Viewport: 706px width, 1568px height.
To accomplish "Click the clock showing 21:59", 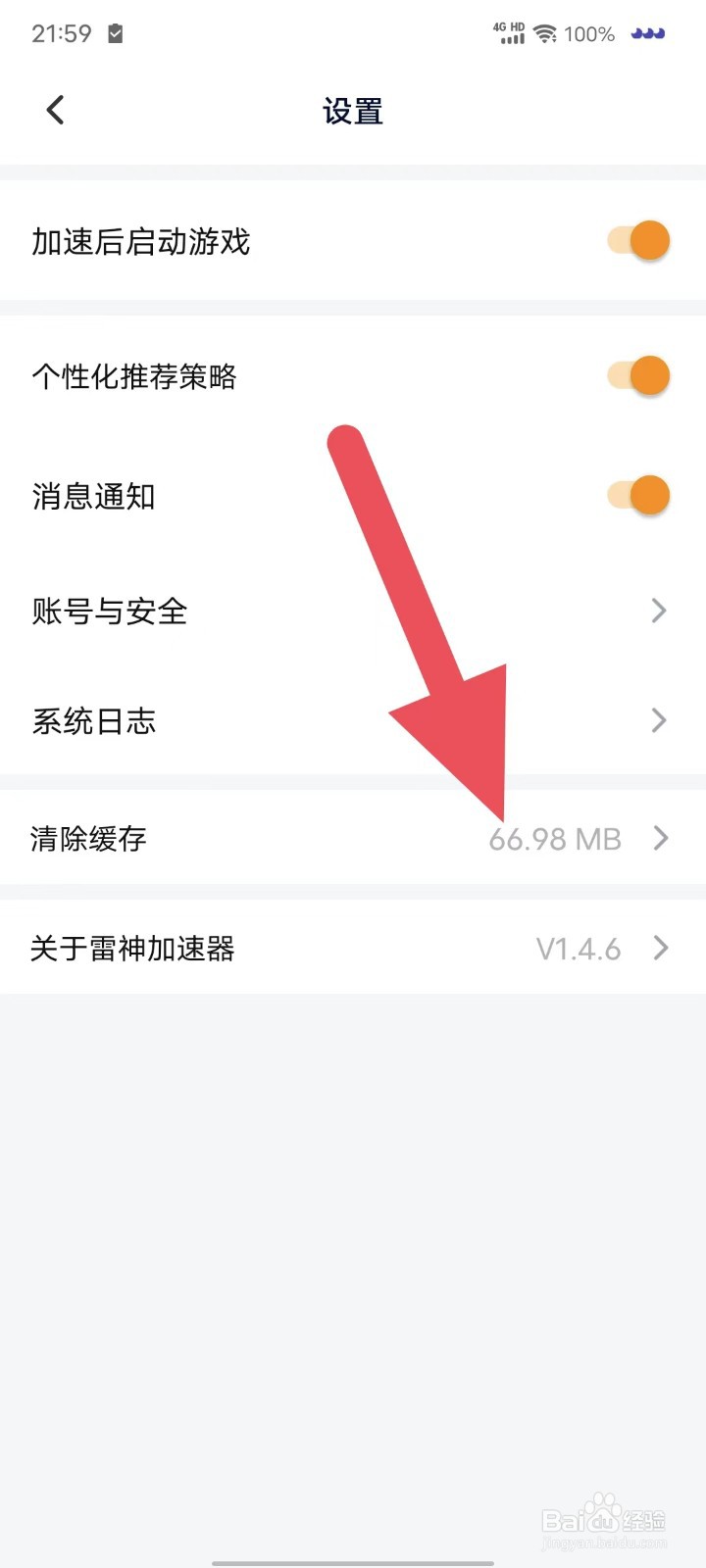I will tap(61, 32).
